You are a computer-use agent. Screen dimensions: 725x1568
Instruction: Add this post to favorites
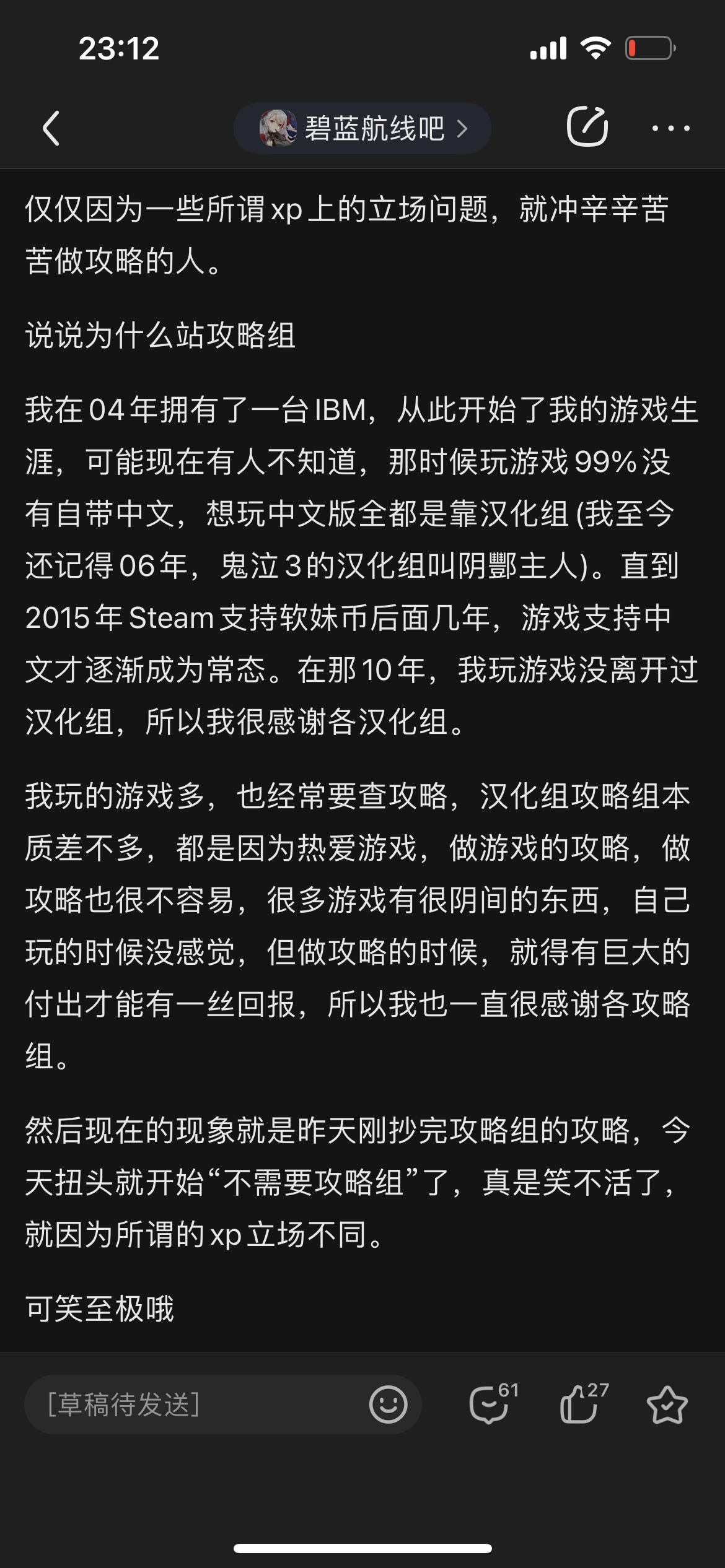(667, 1405)
